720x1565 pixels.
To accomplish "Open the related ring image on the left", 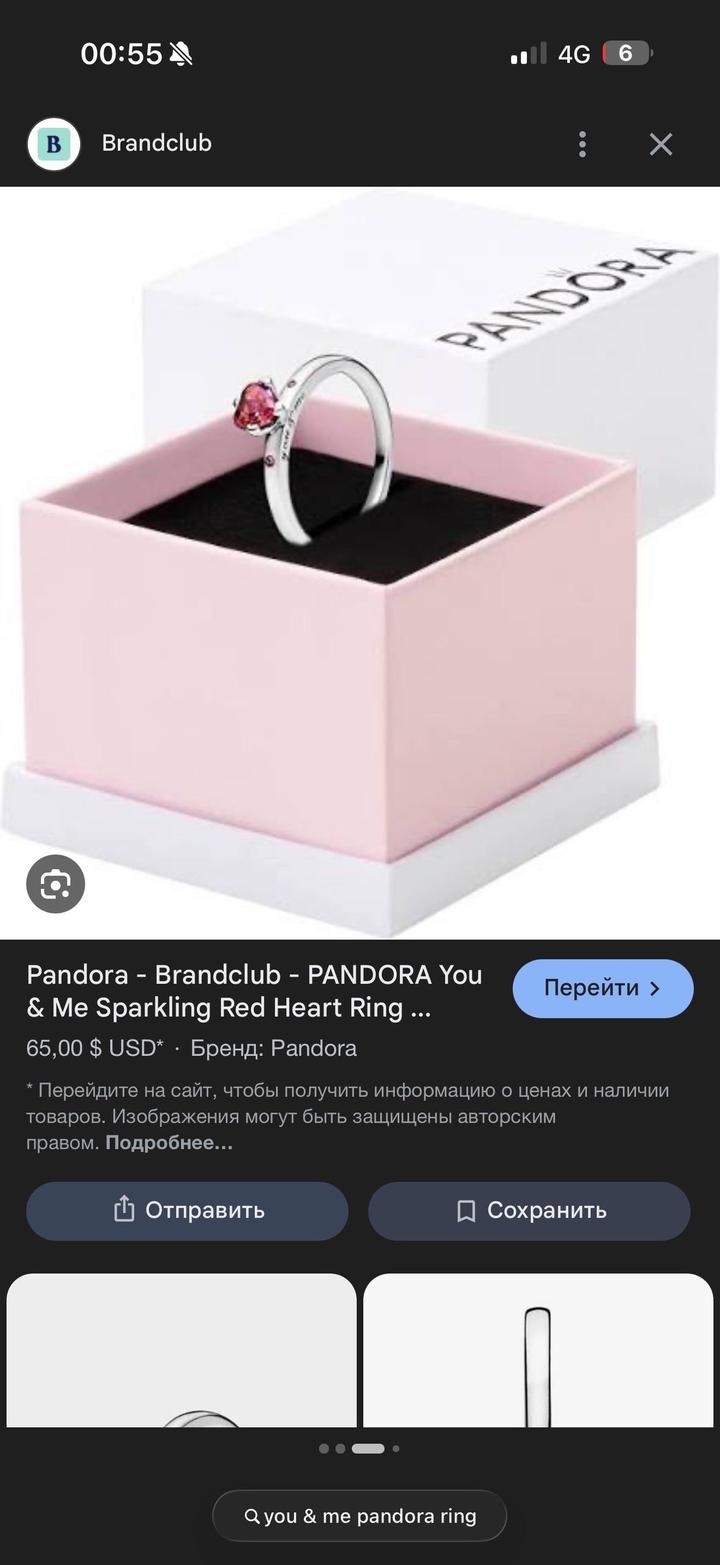I will click(181, 1350).
